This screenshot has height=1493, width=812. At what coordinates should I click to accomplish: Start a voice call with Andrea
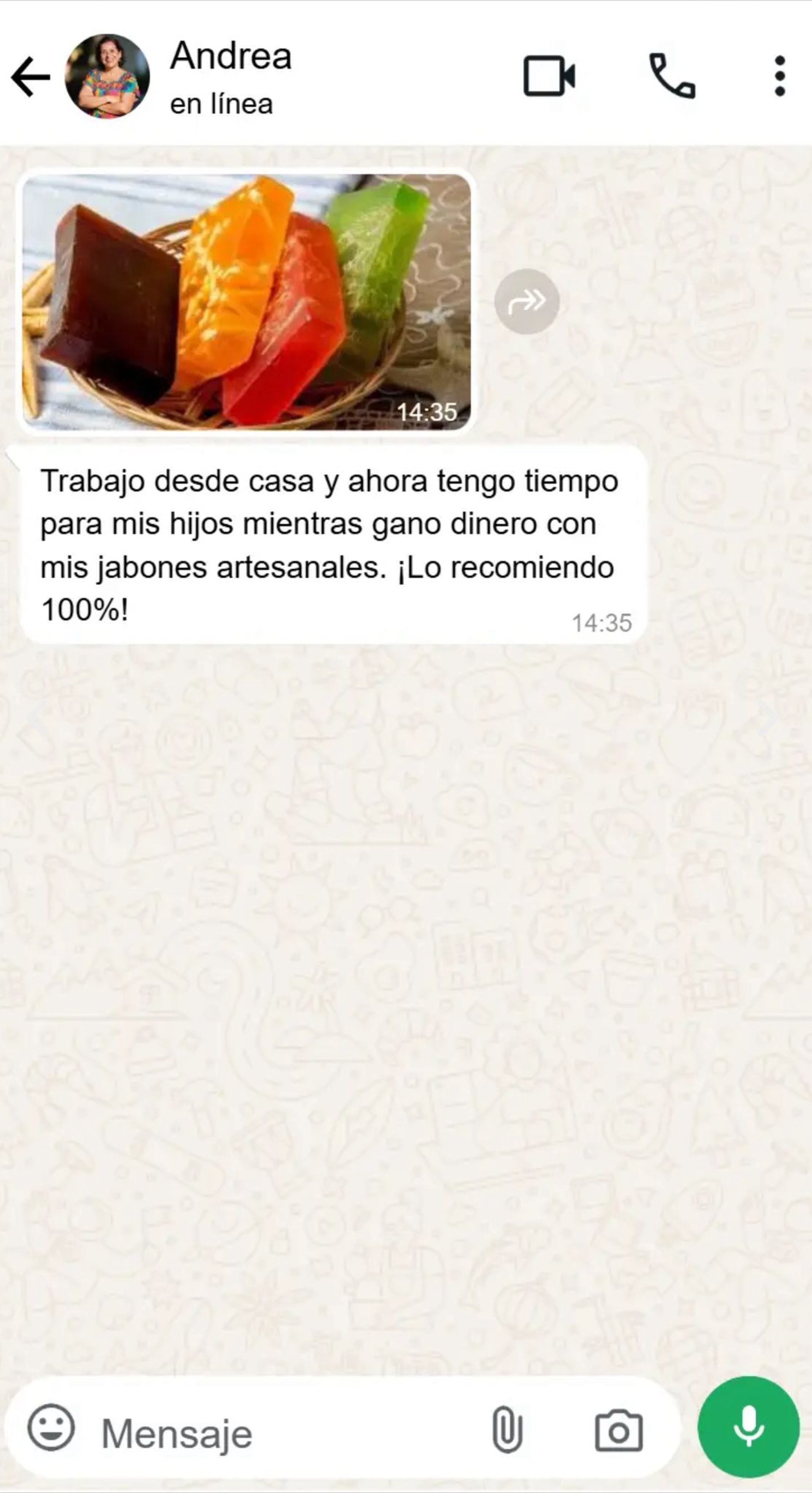[x=672, y=76]
